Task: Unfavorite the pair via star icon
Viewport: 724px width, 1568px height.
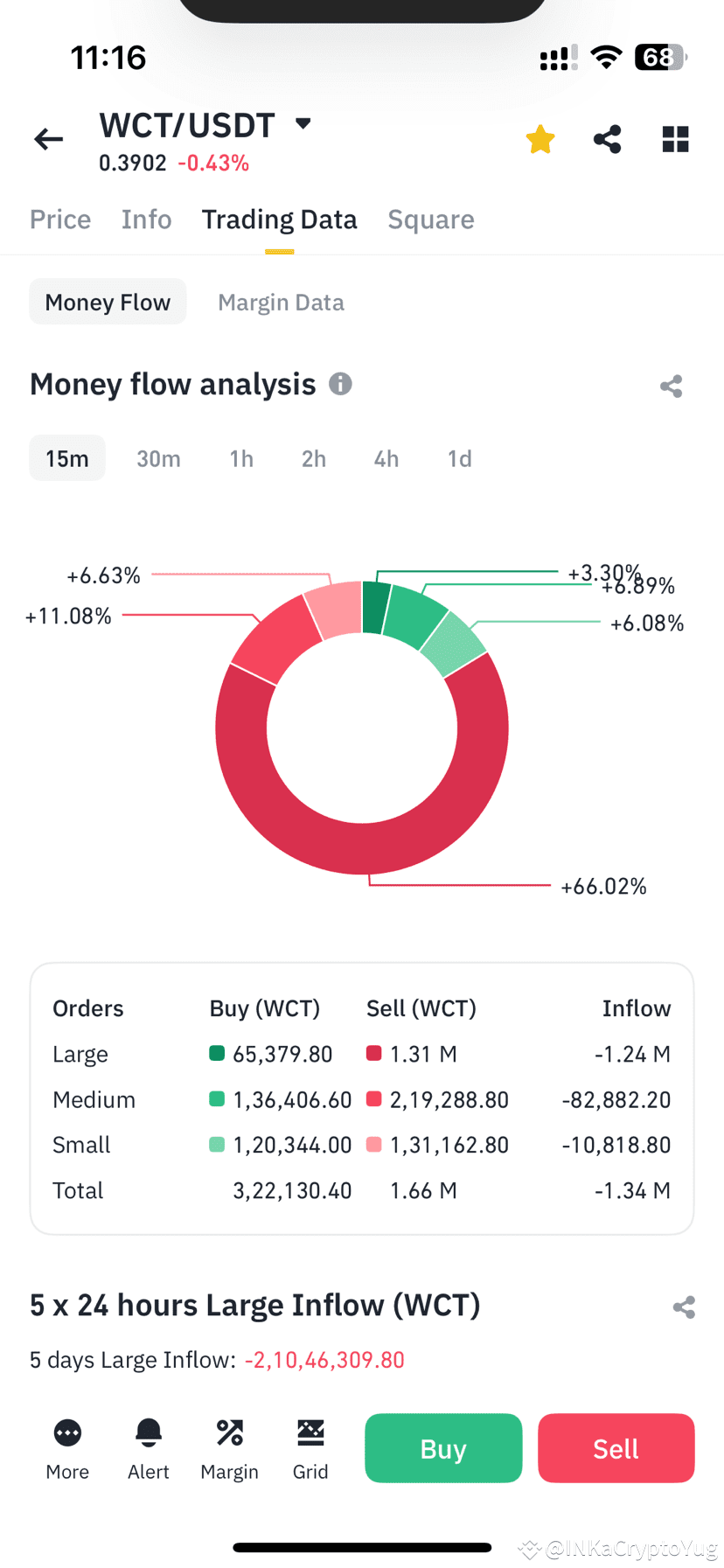Action: 540,139
